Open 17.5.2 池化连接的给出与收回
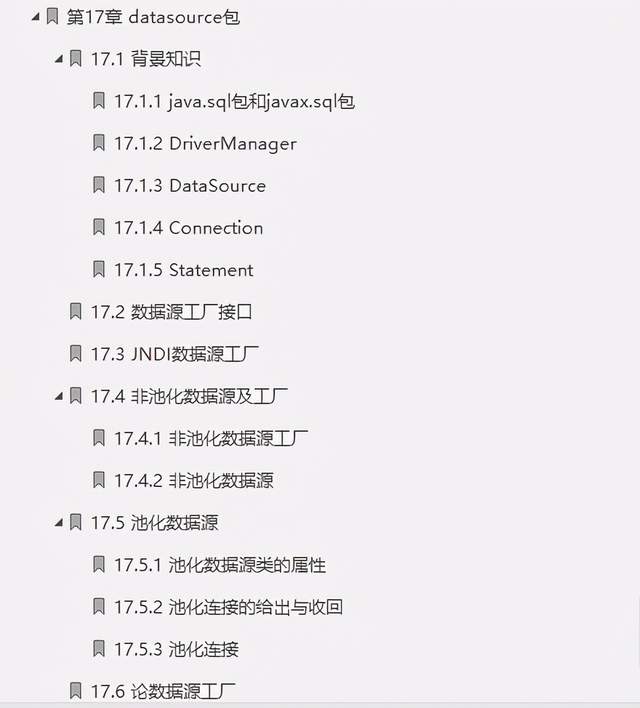The image size is (640, 708). click(228, 607)
